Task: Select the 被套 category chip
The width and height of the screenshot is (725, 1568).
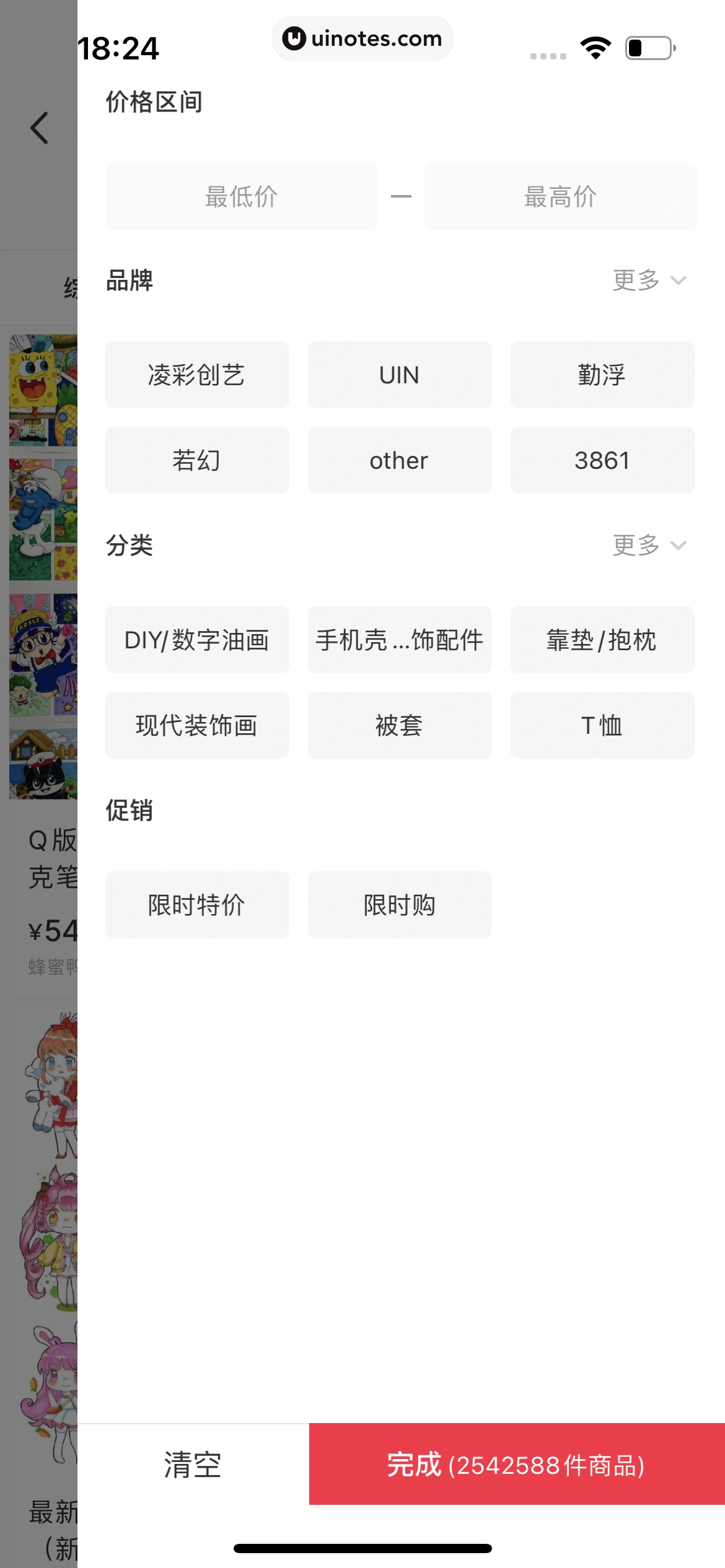Action: coord(399,725)
